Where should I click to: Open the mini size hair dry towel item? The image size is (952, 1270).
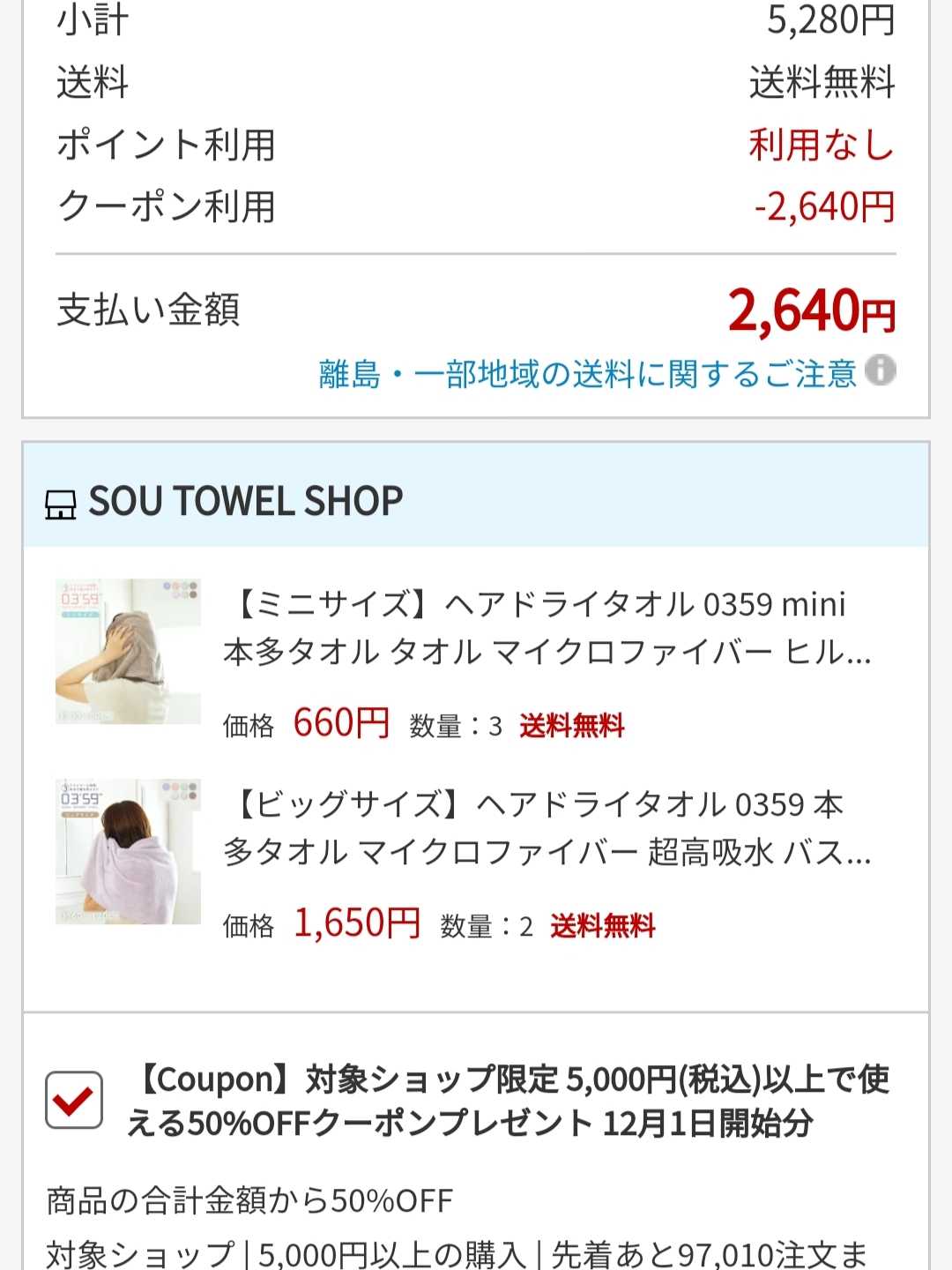click(547, 628)
